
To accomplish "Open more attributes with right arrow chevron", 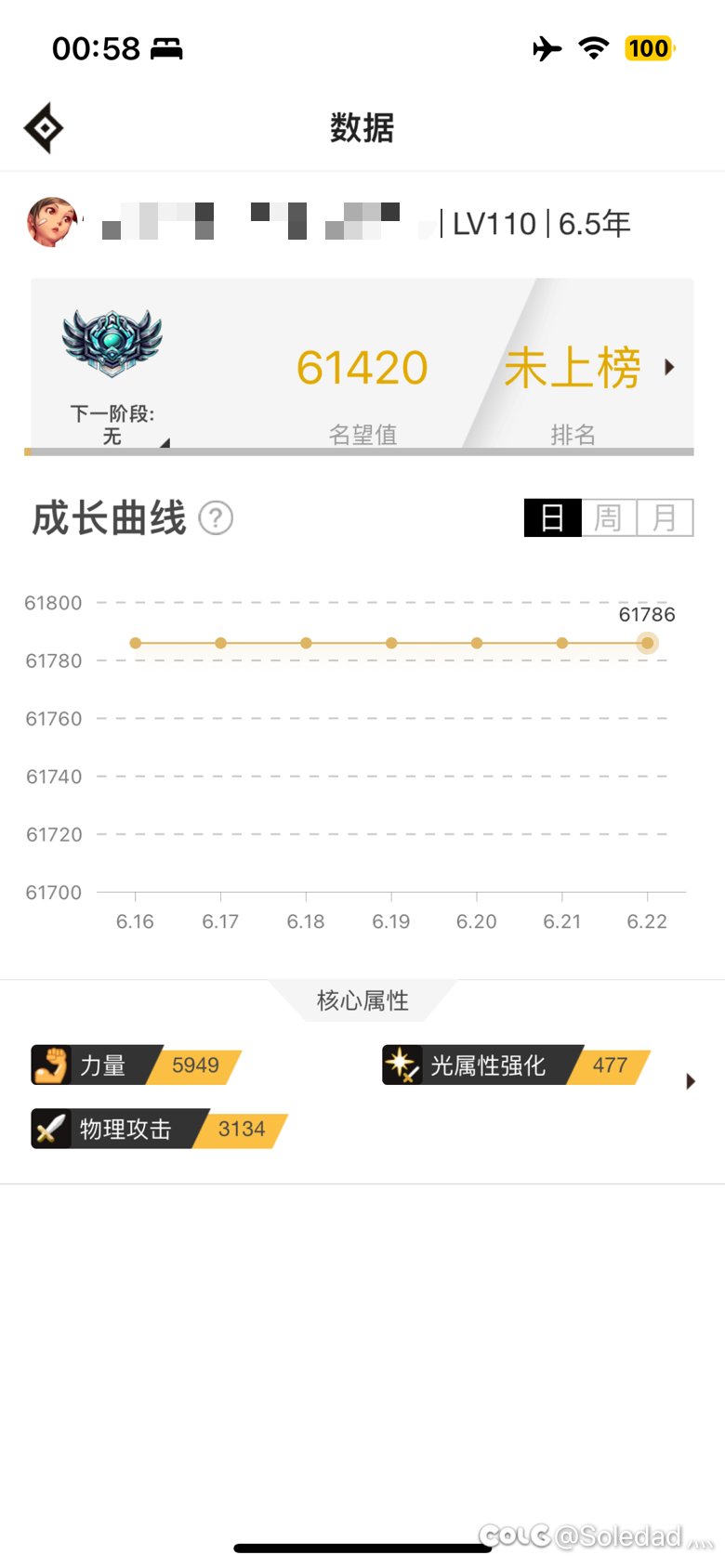I will (691, 1081).
